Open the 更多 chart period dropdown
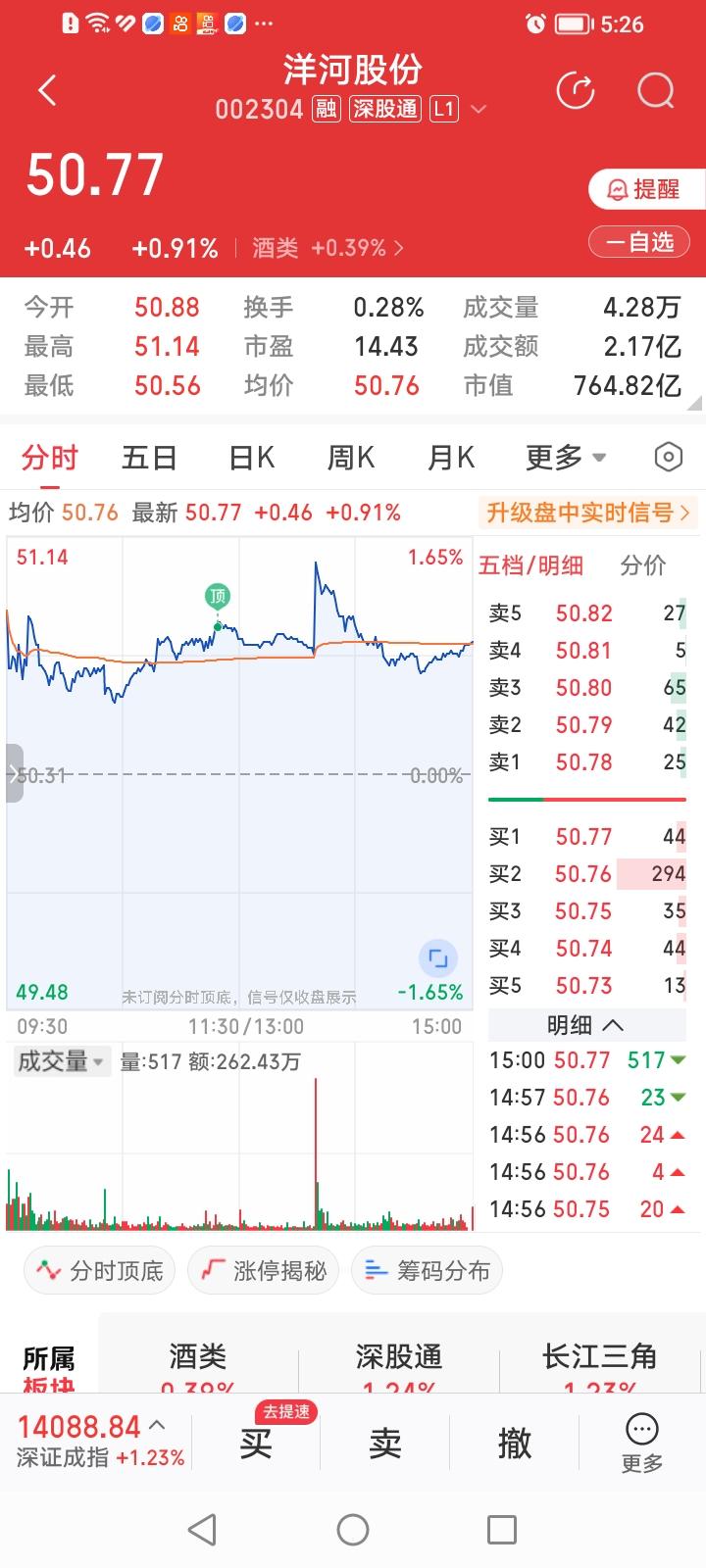The height and width of the screenshot is (1568, 706). click(561, 457)
